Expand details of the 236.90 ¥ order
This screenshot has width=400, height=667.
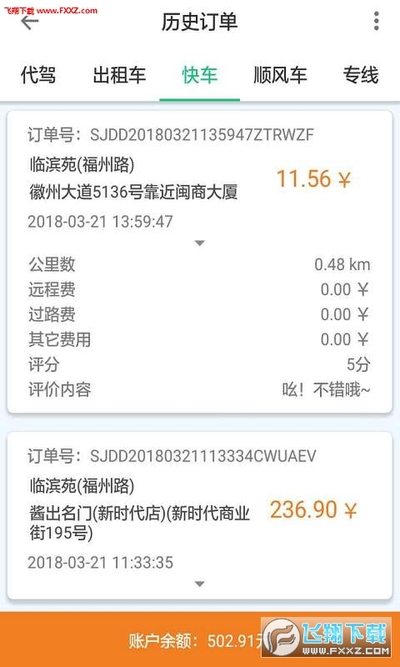200,584
